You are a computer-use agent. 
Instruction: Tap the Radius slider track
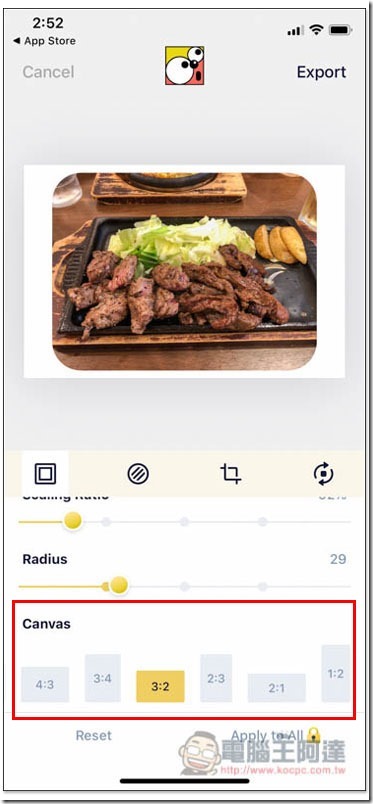(185, 586)
